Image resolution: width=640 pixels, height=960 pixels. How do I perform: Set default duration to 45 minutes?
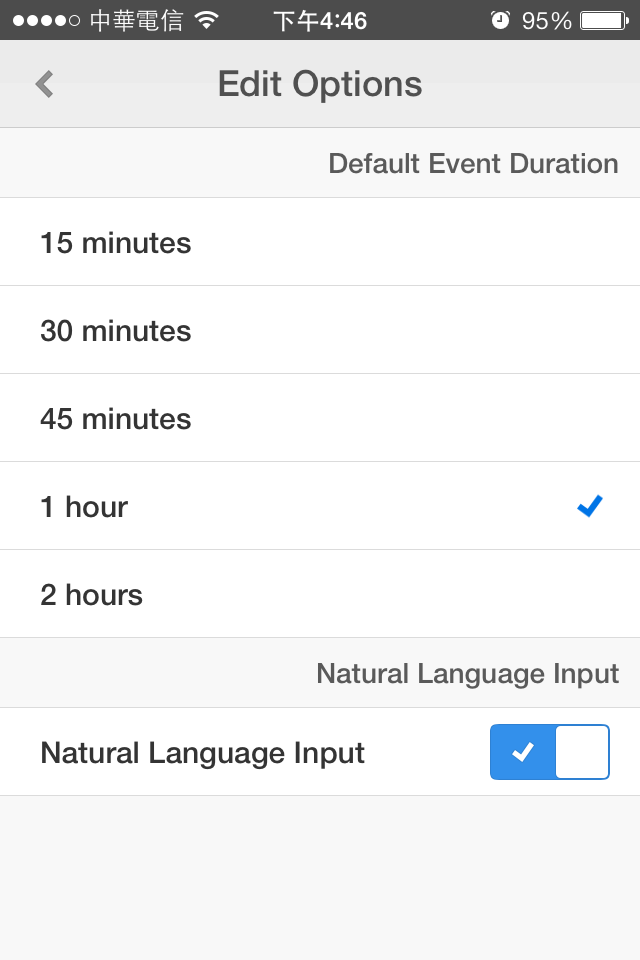(x=320, y=419)
